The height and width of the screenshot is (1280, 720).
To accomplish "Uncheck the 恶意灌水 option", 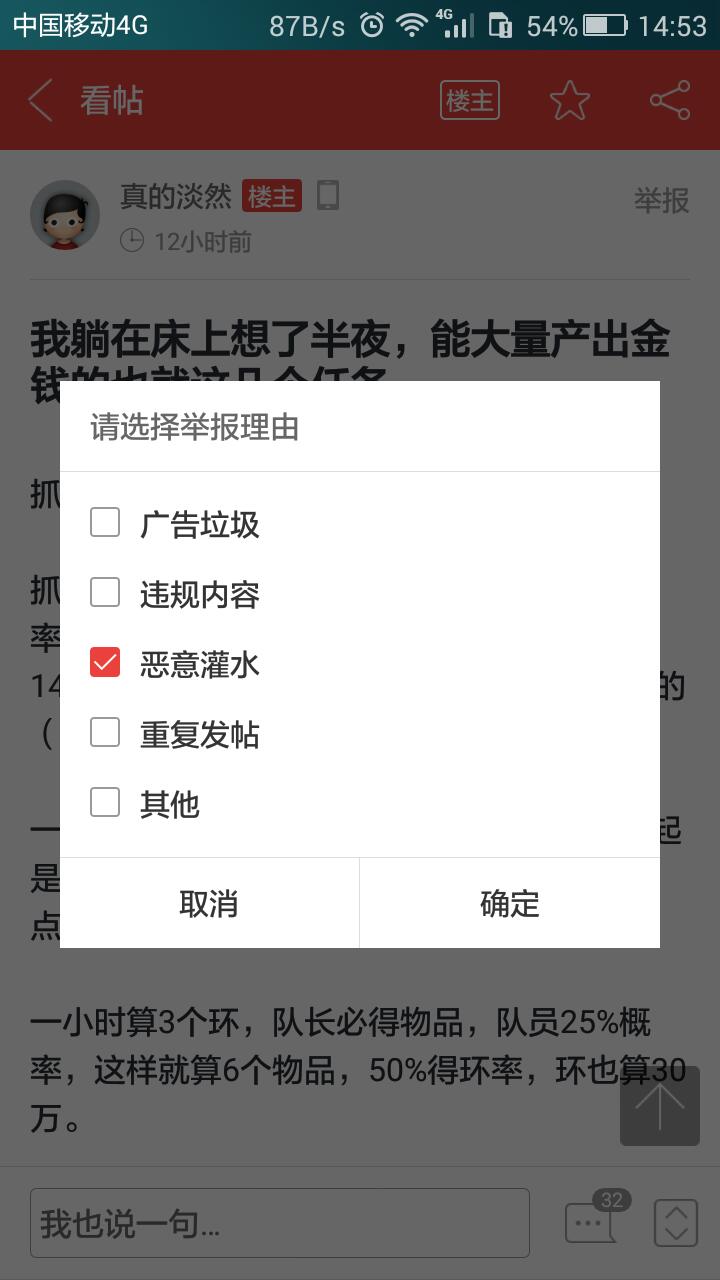I will click(x=105, y=662).
